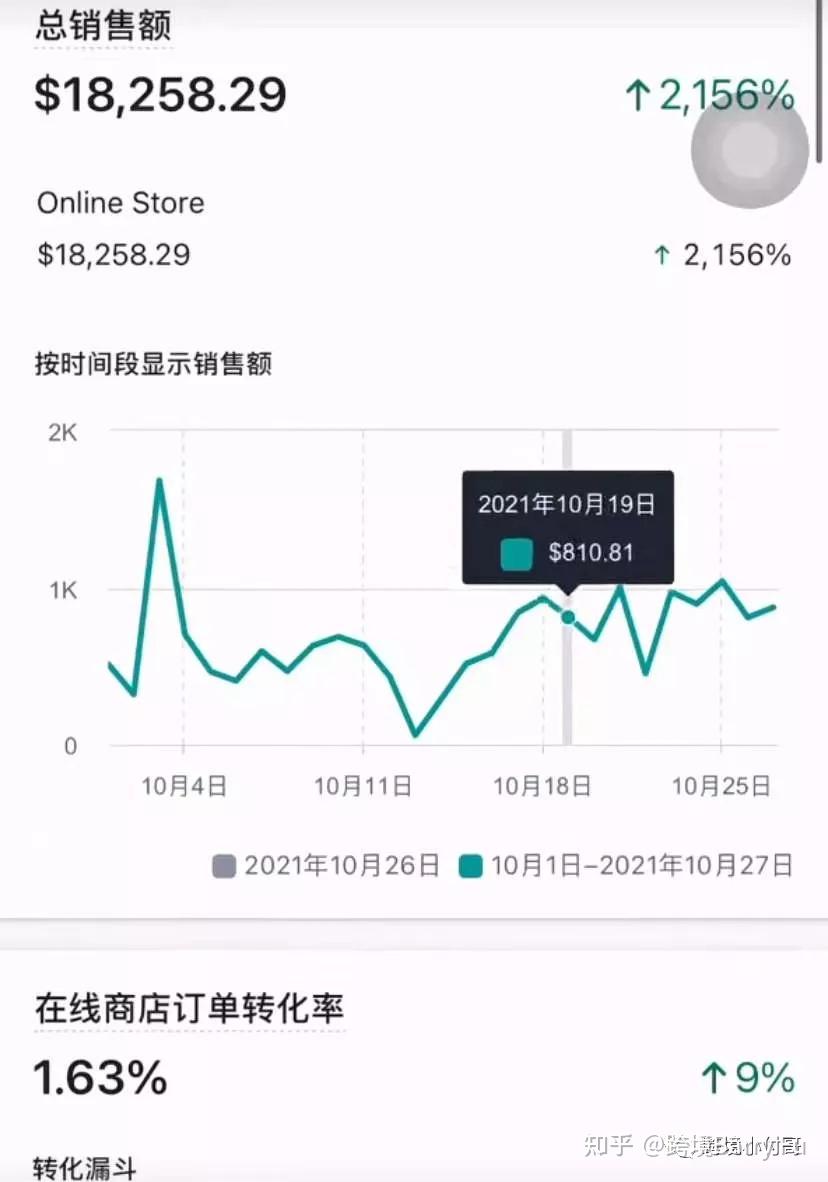Viewport: 828px width, 1182px height.
Task: Open the 在线商店订单转化率 report
Action: click(x=189, y=1006)
